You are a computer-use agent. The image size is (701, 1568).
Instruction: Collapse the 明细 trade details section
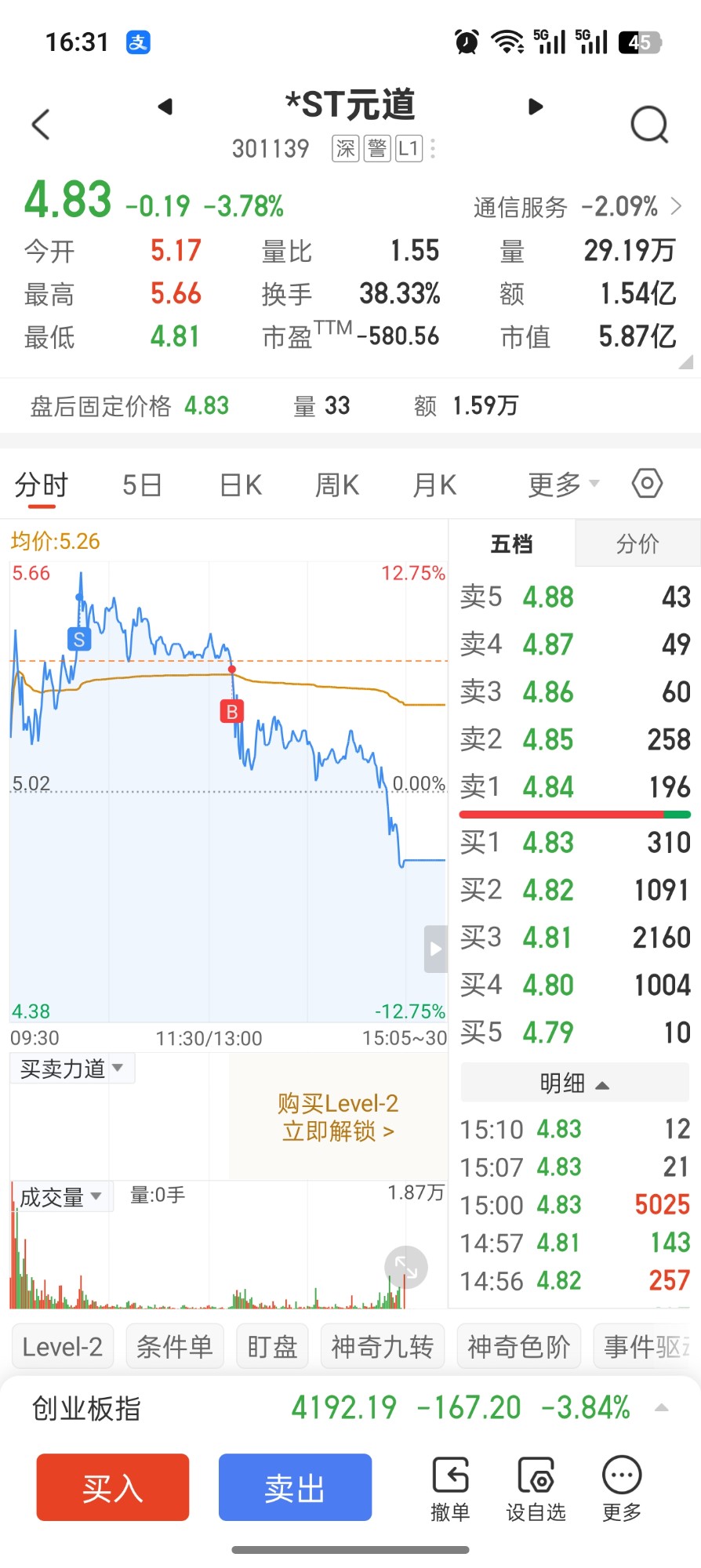pyautogui.click(x=575, y=1083)
